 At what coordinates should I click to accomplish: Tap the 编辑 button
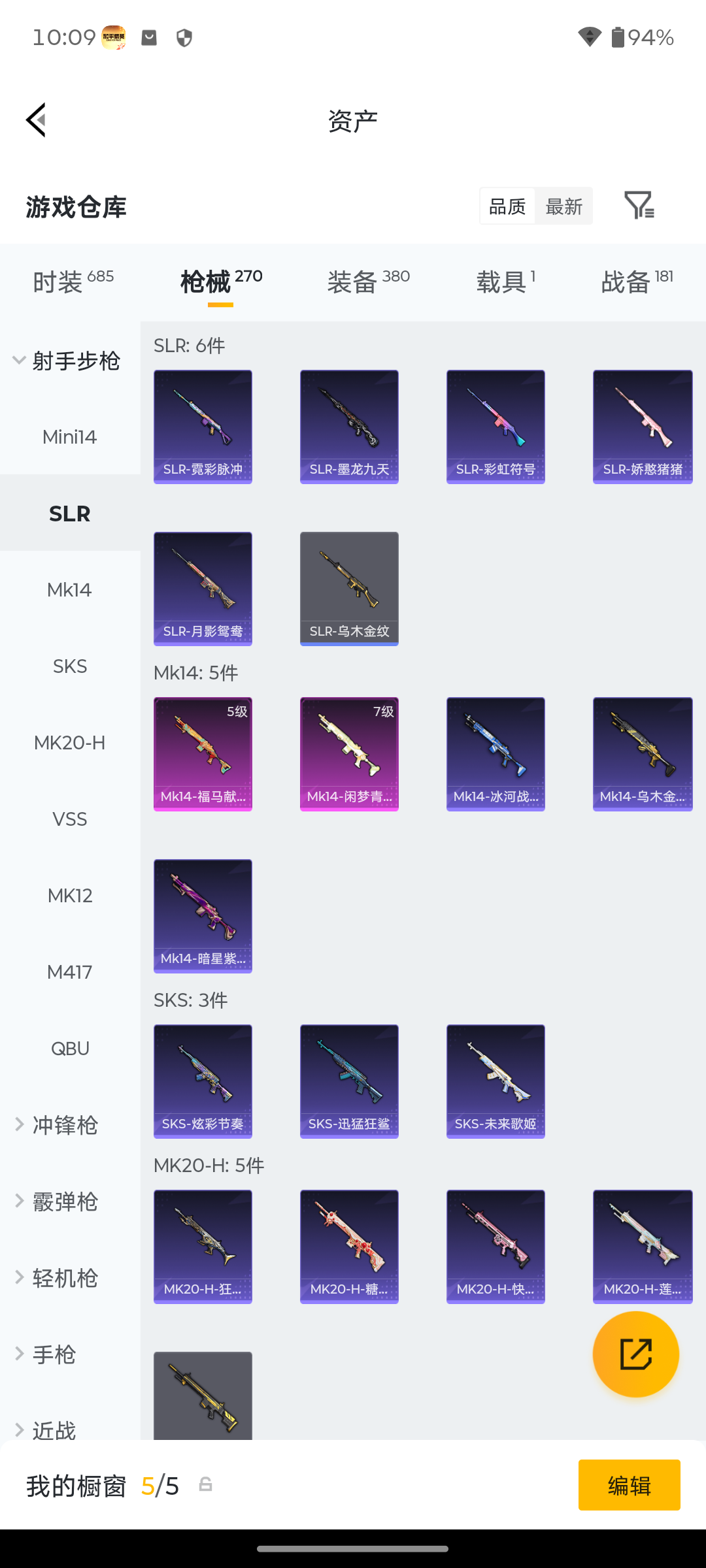click(629, 1485)
